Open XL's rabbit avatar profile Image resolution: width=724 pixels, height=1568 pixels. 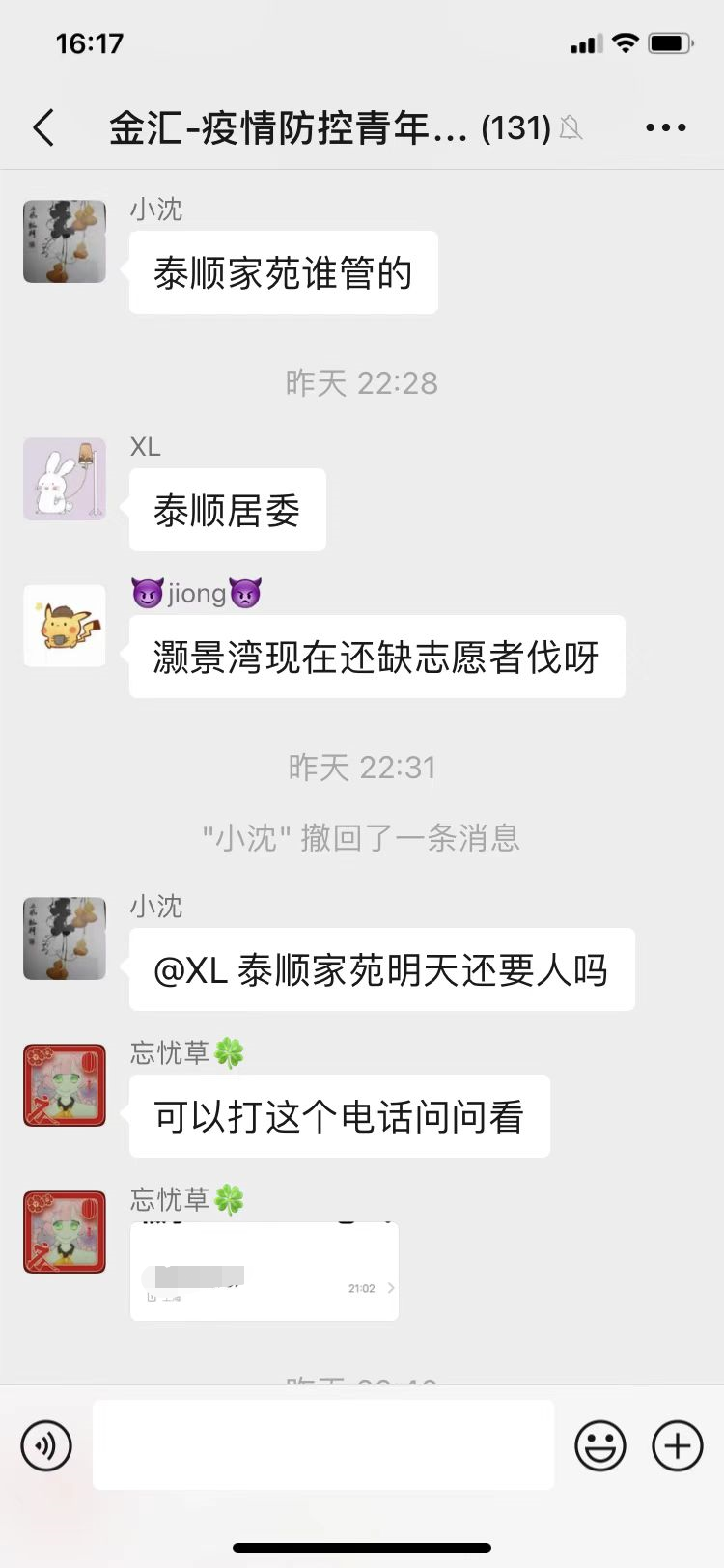[x=65, y=479]
